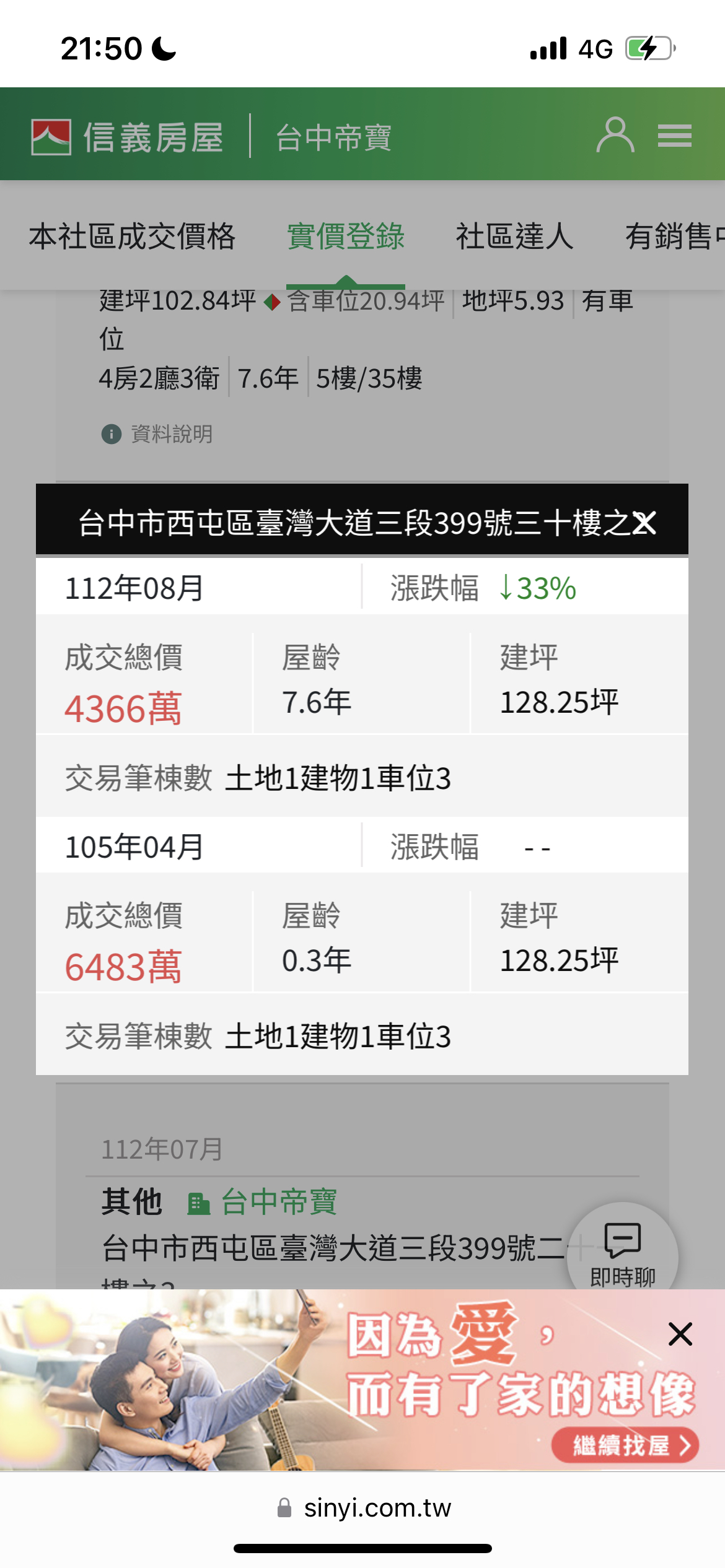Open the 信義房屋 home logo
The height and width of the screenshot is (1568, 725).
[x=127, y=137]
